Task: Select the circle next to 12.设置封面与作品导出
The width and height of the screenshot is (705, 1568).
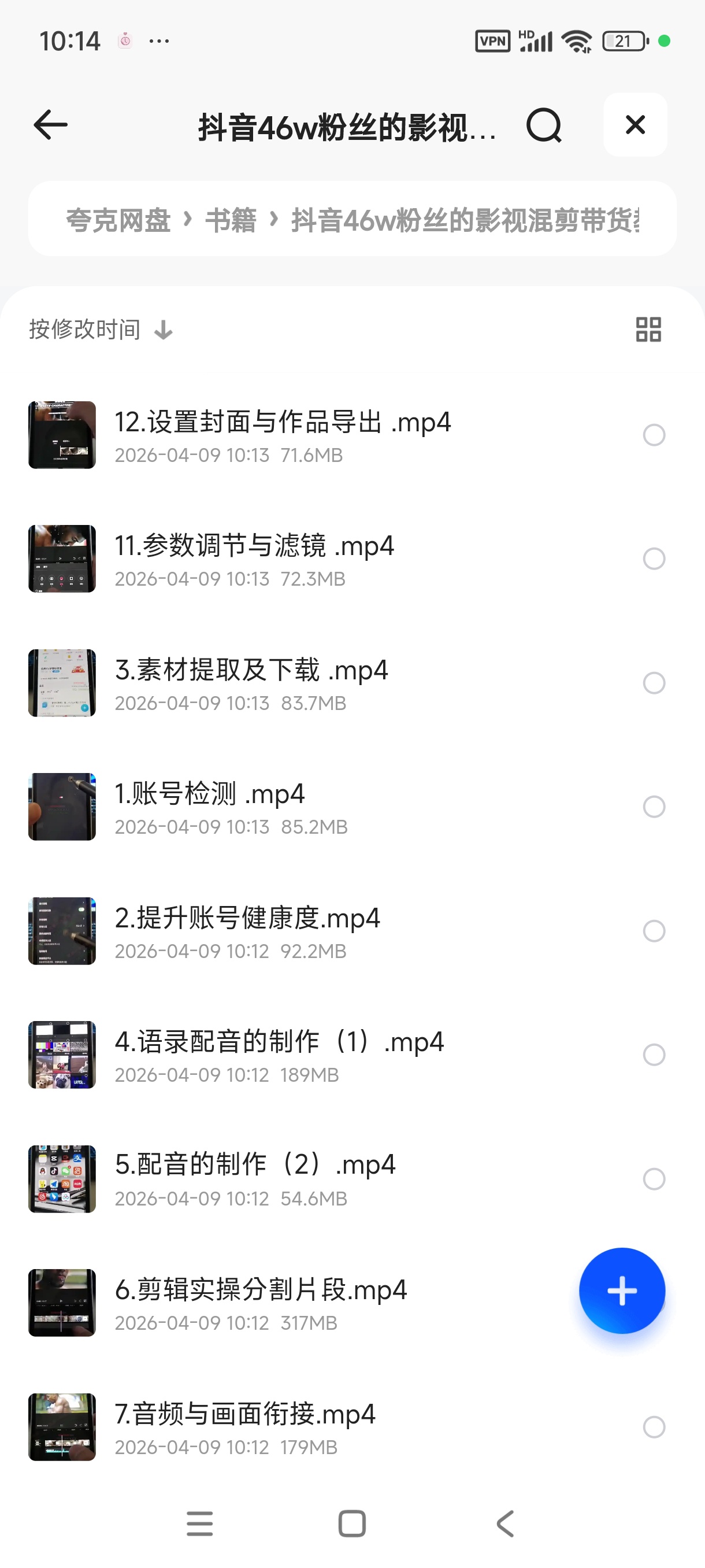Action: pyautogui.click(x=655, y=435)
